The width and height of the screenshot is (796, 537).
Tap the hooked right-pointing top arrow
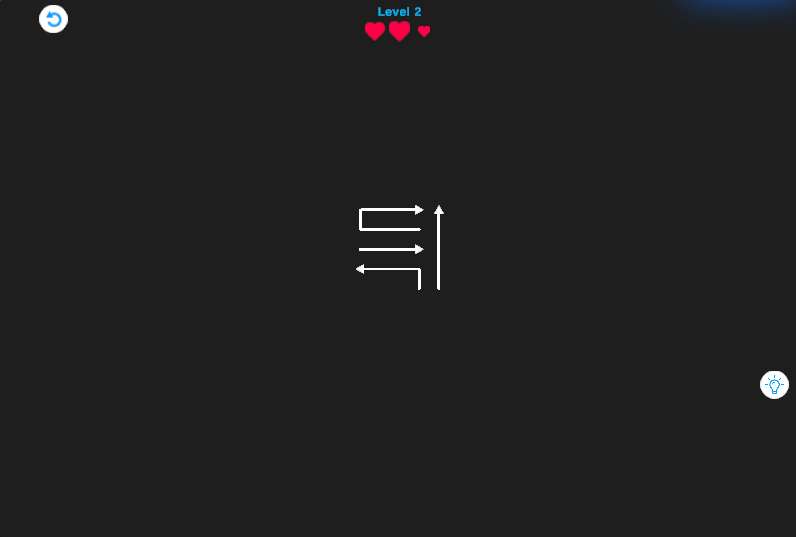388,210
